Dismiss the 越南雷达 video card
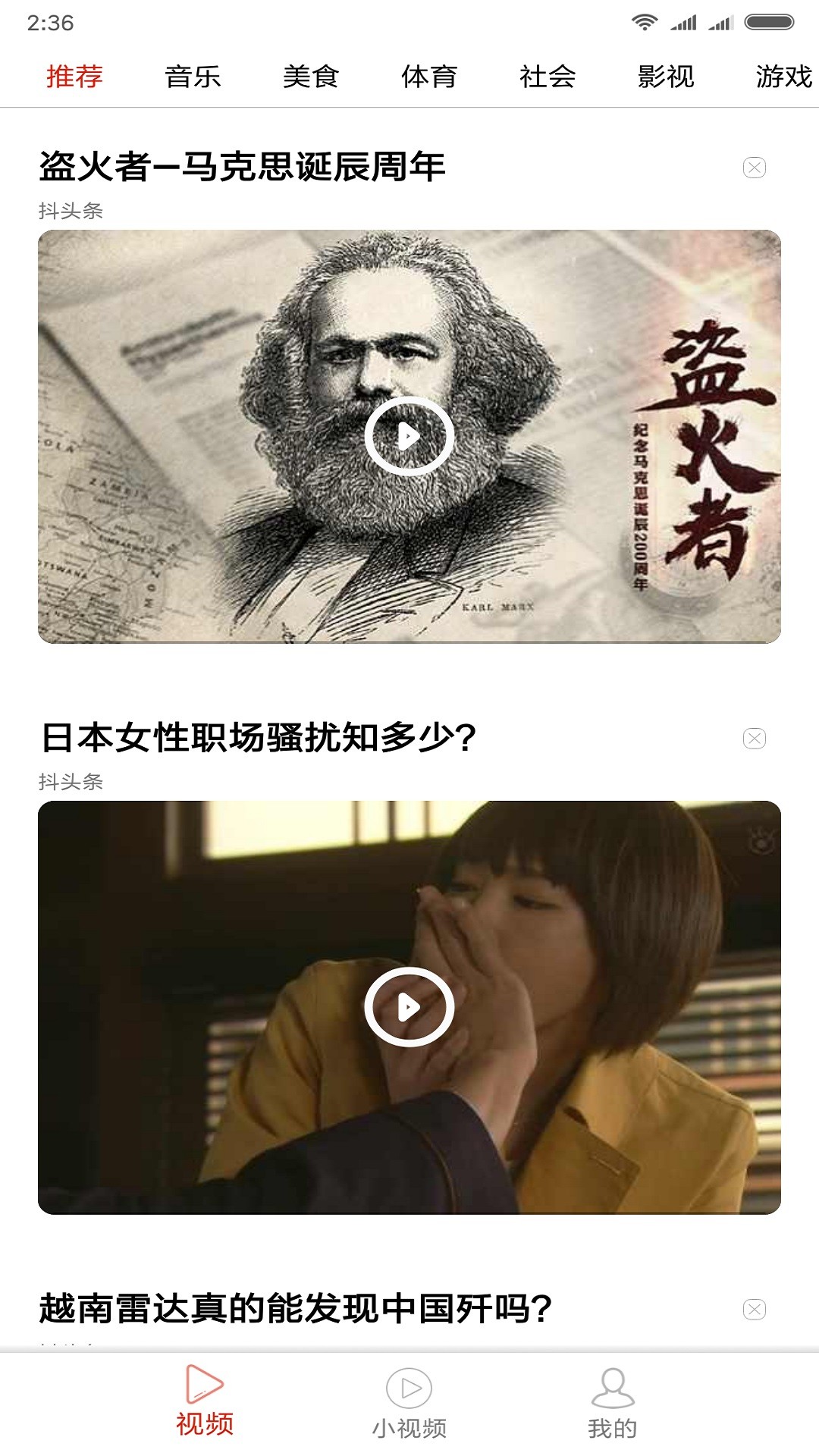The height and width of the screenshot is (1456, 819). [754, 1310]
